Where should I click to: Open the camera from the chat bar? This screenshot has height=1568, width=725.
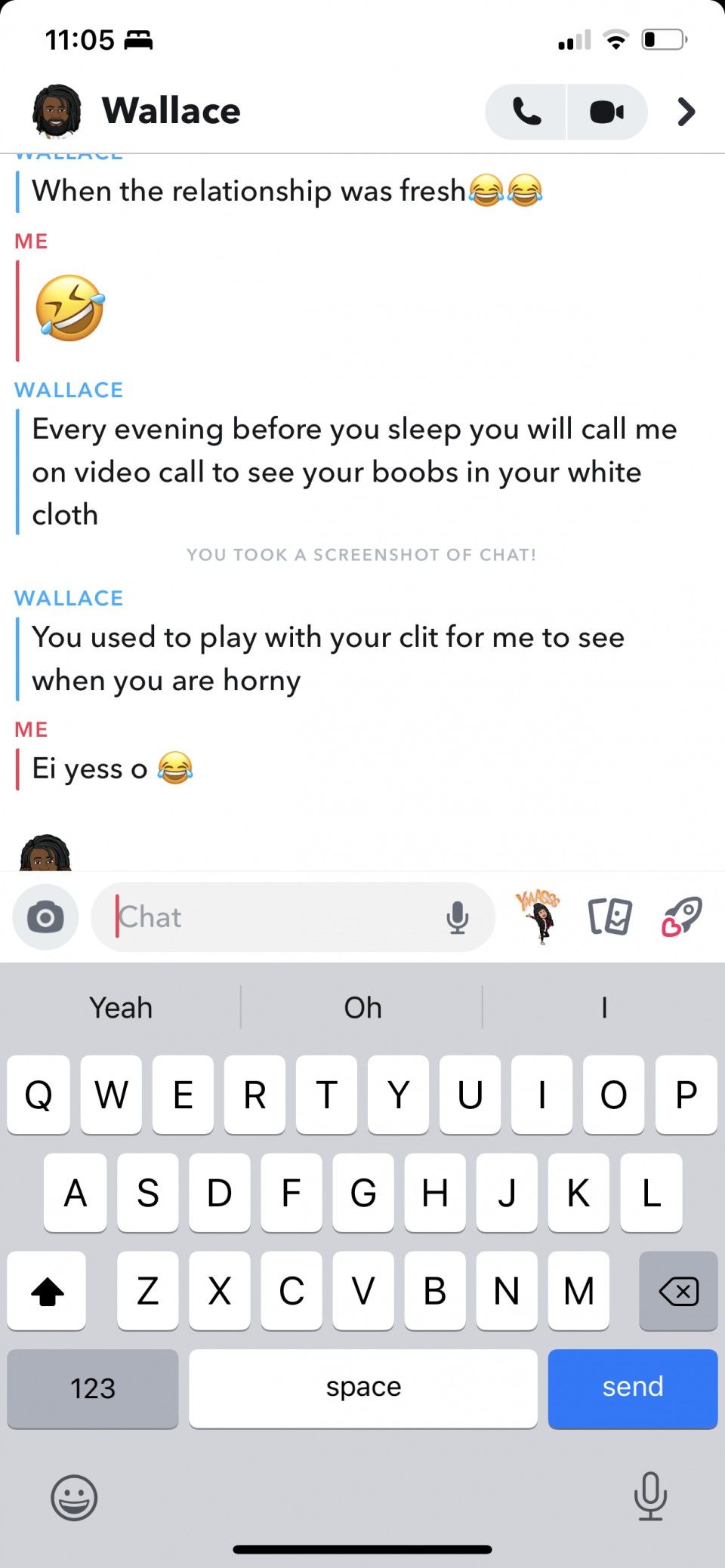[45, 917]
